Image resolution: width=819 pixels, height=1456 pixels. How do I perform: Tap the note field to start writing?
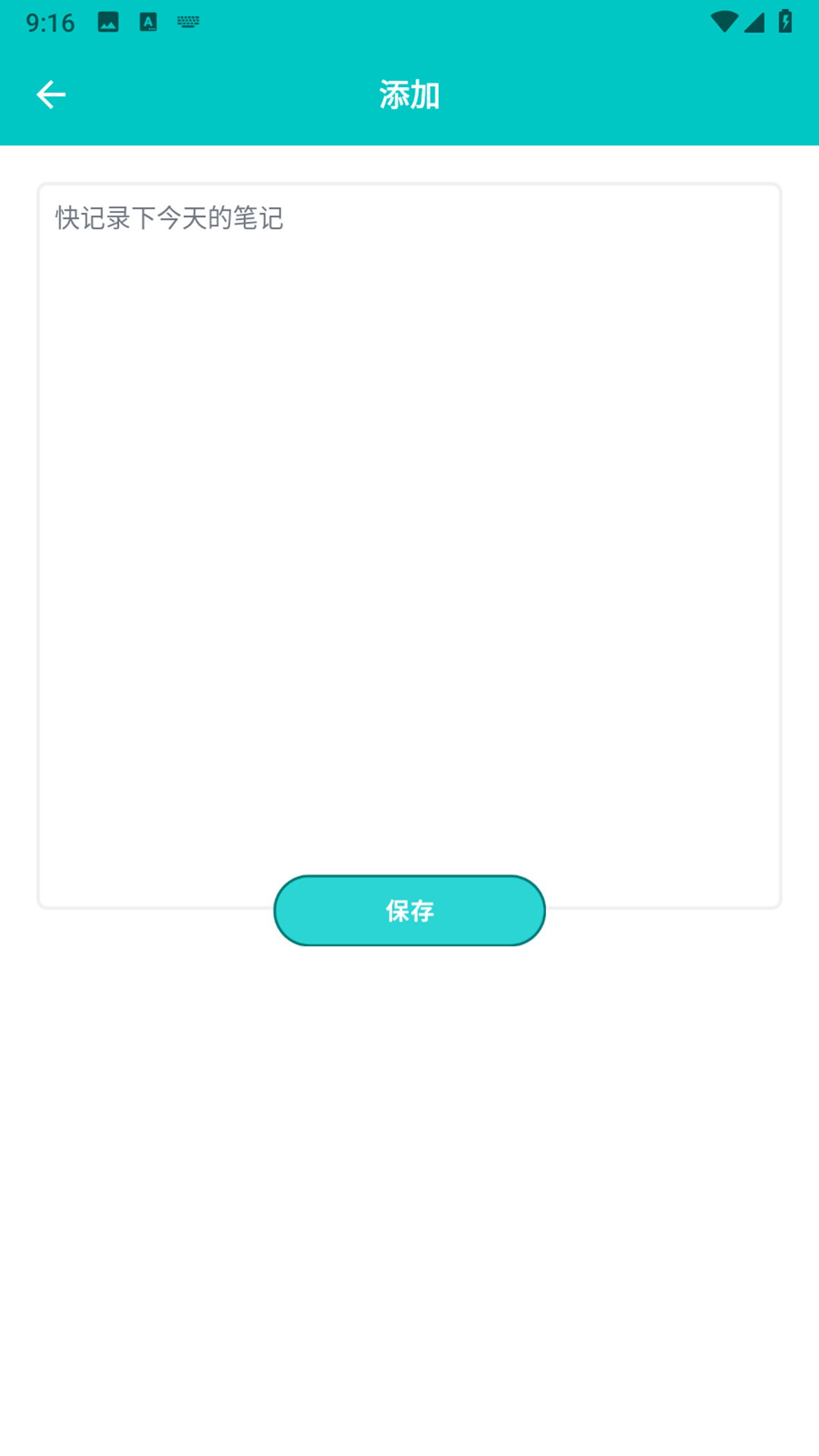[x=409, y=545]
